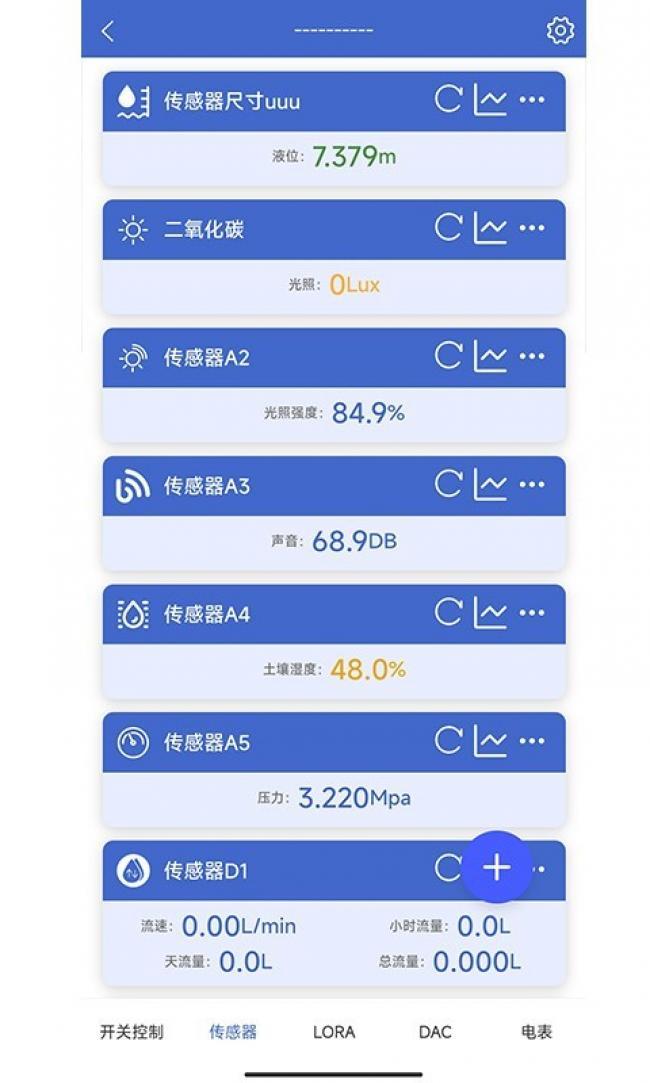Open more options for 传感器A2

pos(533,356)
